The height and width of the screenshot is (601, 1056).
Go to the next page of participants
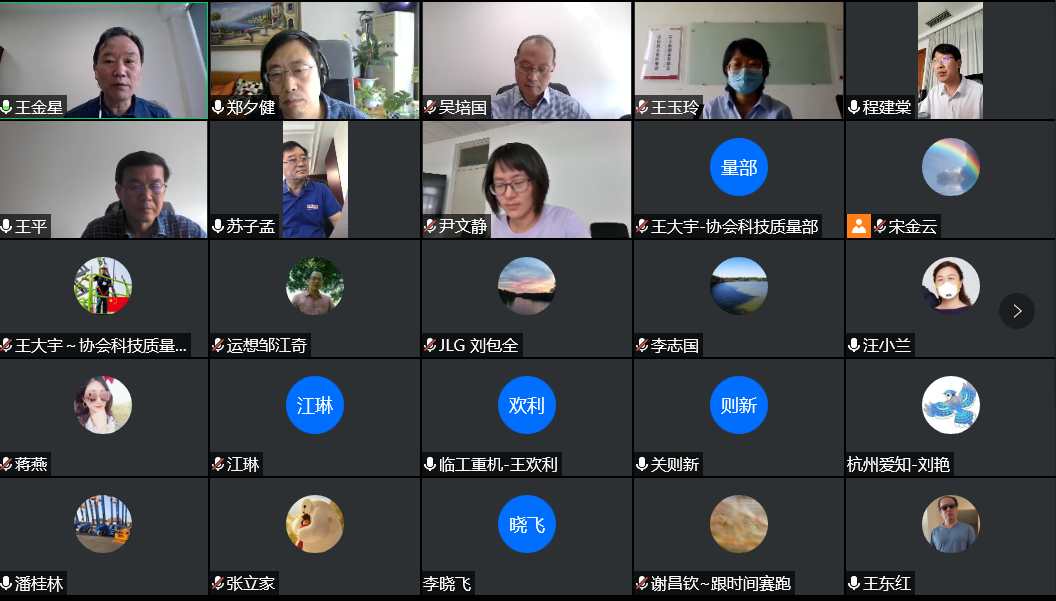(1017, 311)
